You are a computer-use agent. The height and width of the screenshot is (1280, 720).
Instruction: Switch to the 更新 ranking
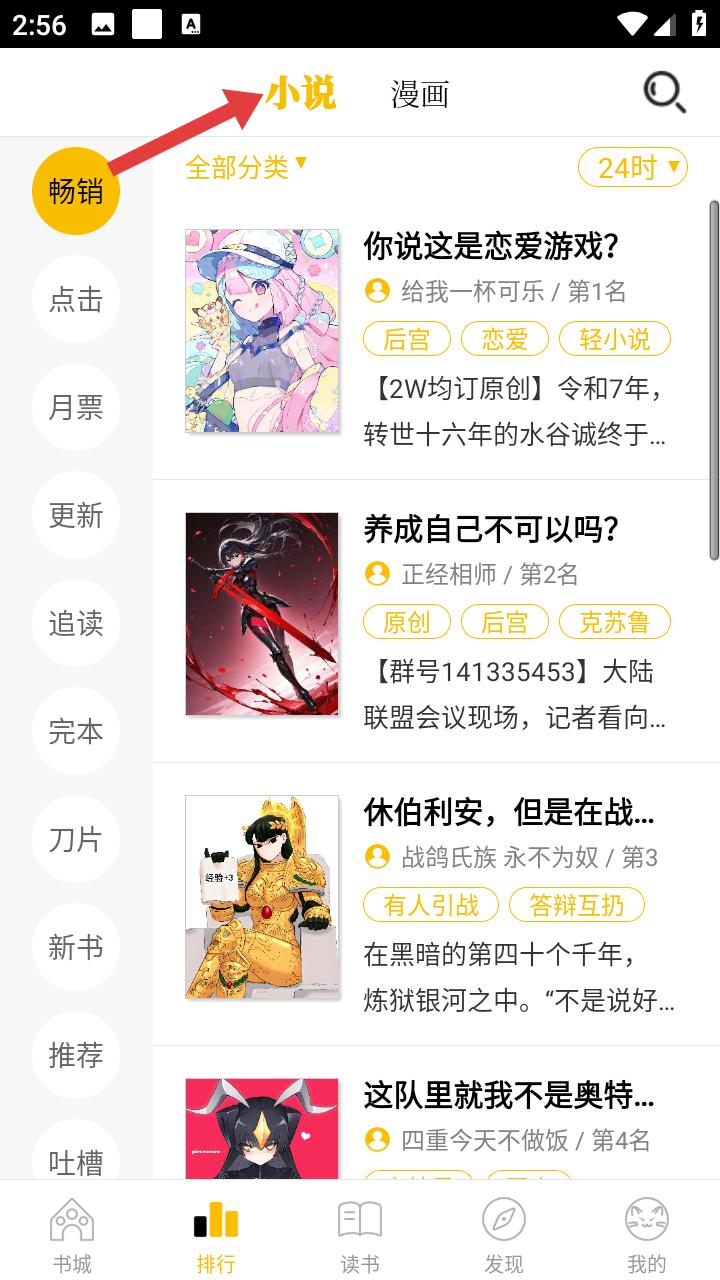(76, 516)
